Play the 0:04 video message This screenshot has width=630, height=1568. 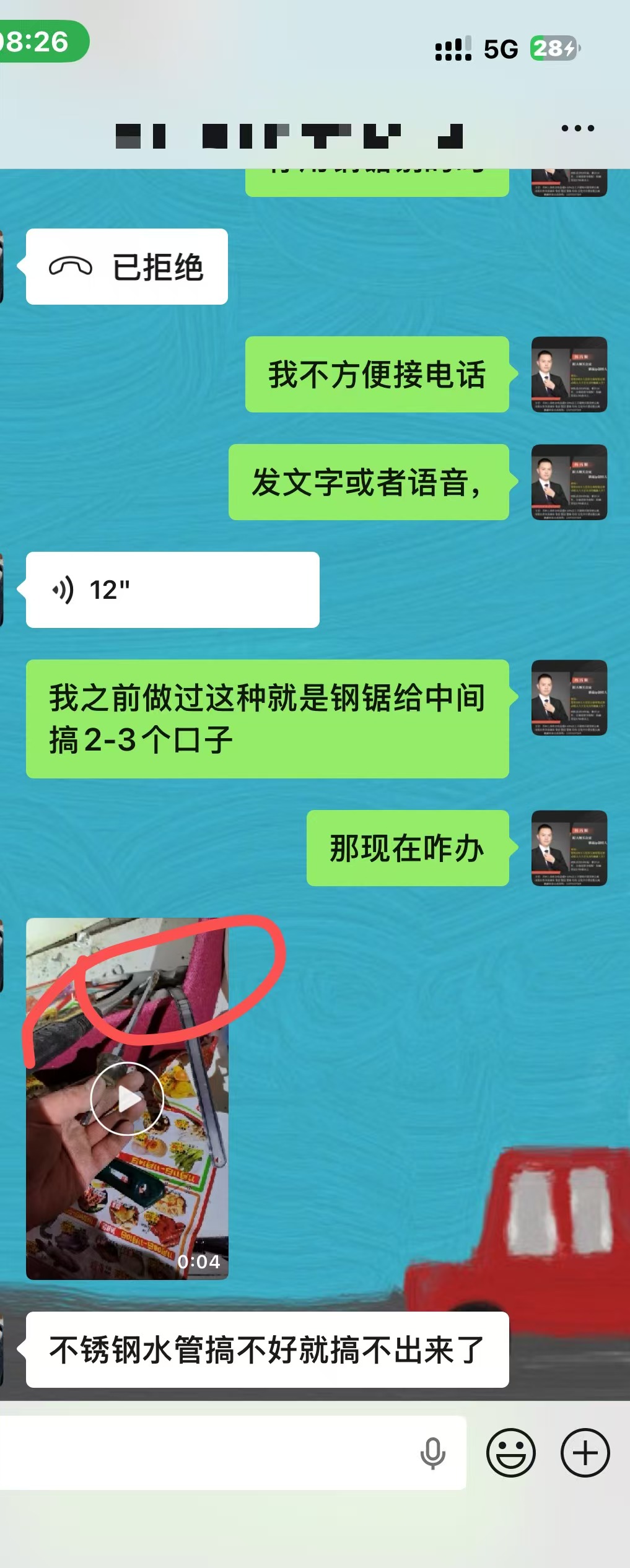point(127,1098)
